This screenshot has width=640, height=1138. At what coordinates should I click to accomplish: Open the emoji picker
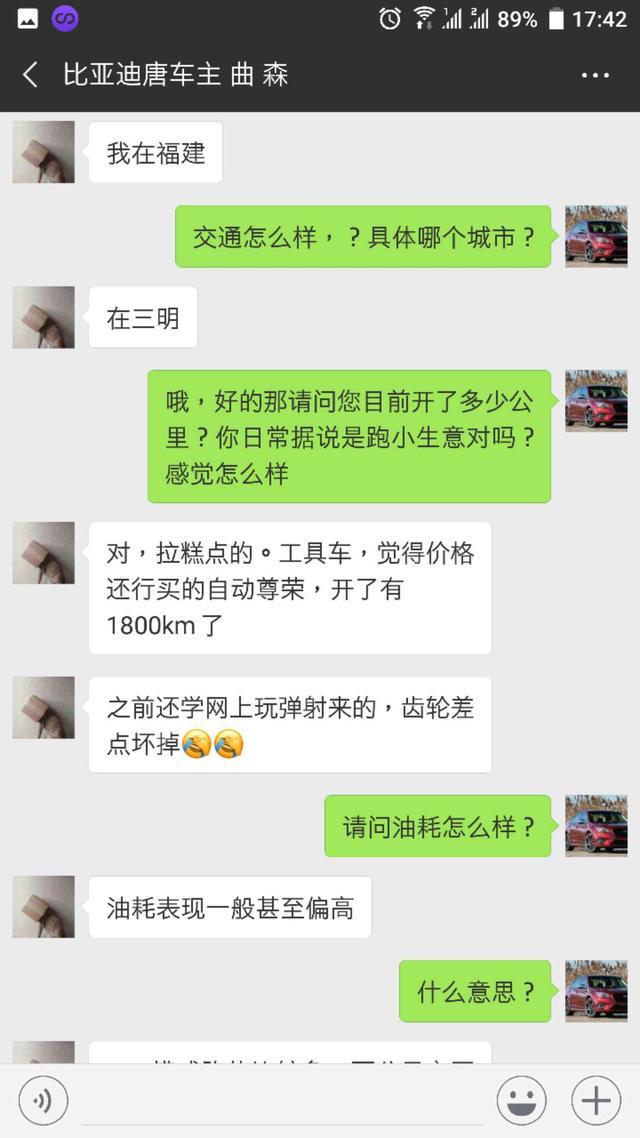(522, 1101)
